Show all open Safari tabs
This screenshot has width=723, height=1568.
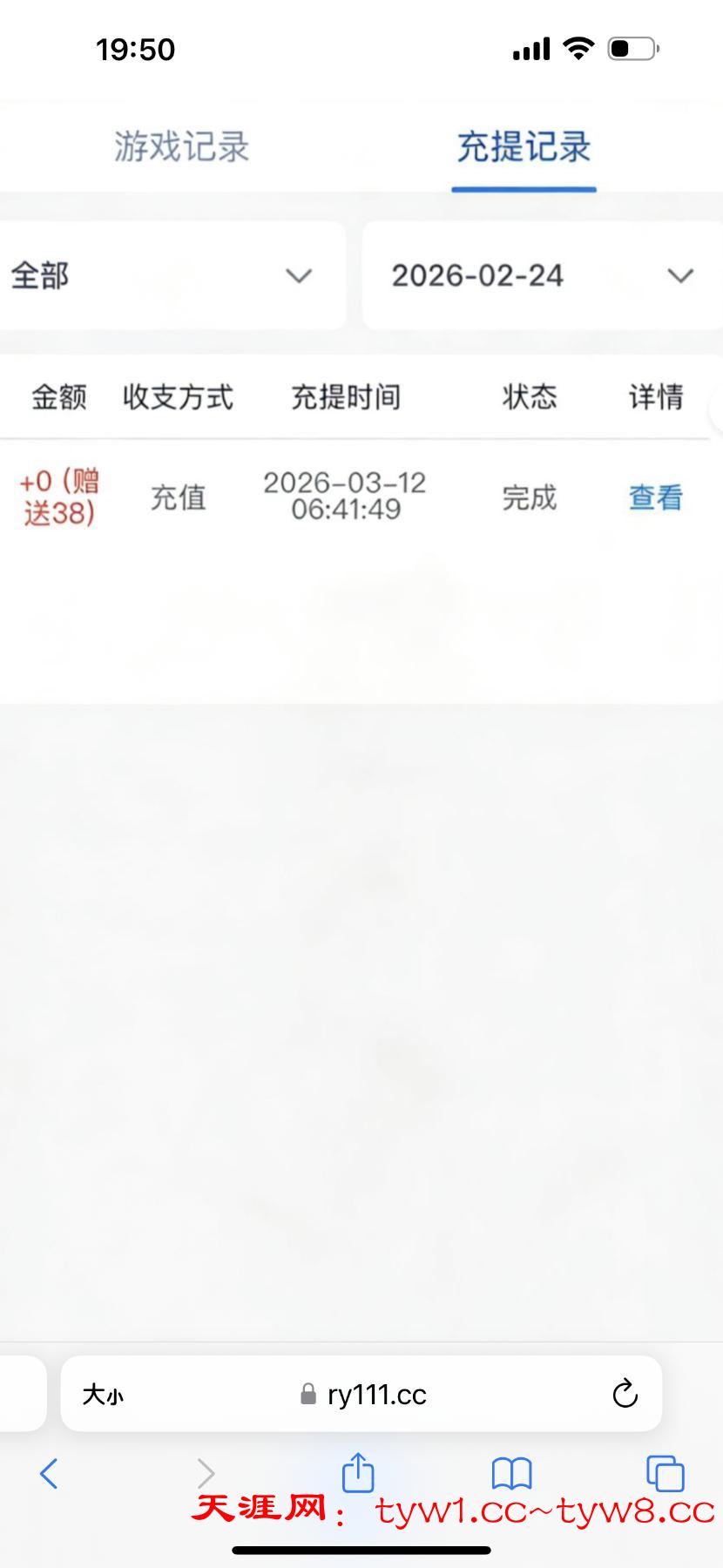665,1474
